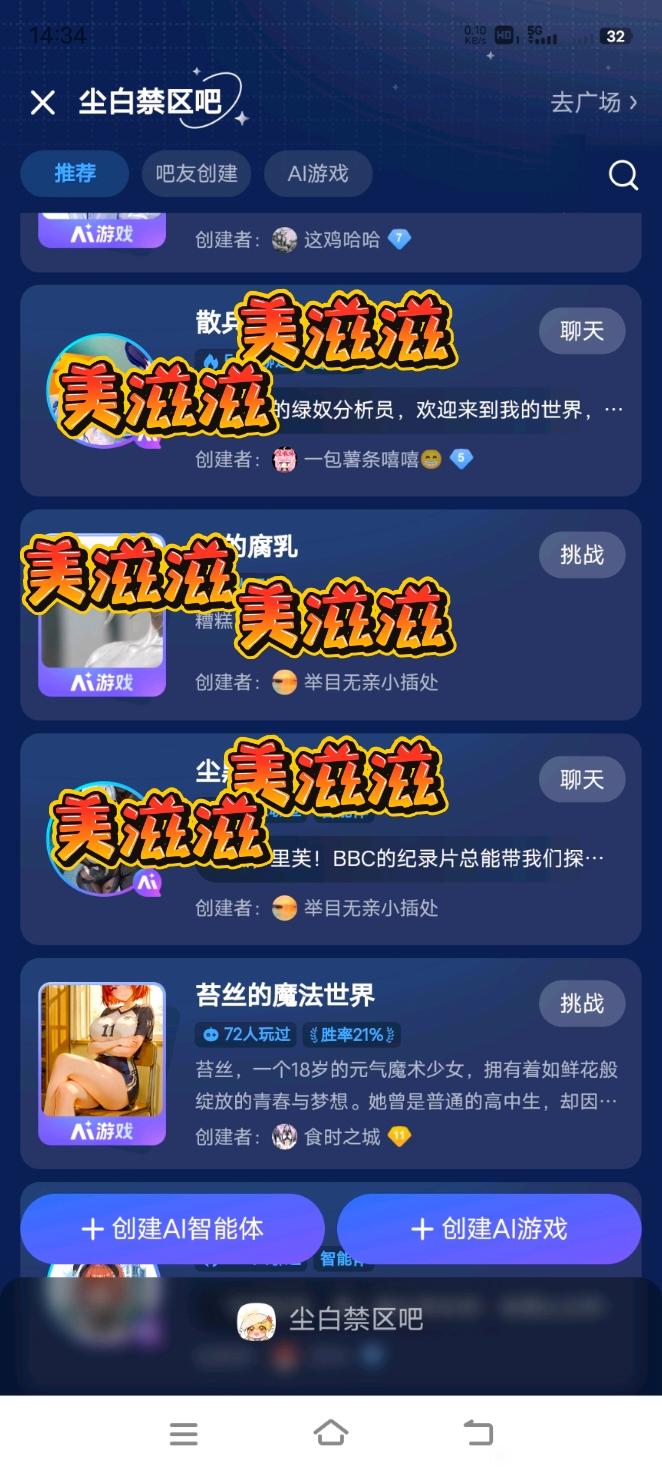
Task: Tap 聊天 on the BBC纪录片 agent card
Action: point(582,780)
